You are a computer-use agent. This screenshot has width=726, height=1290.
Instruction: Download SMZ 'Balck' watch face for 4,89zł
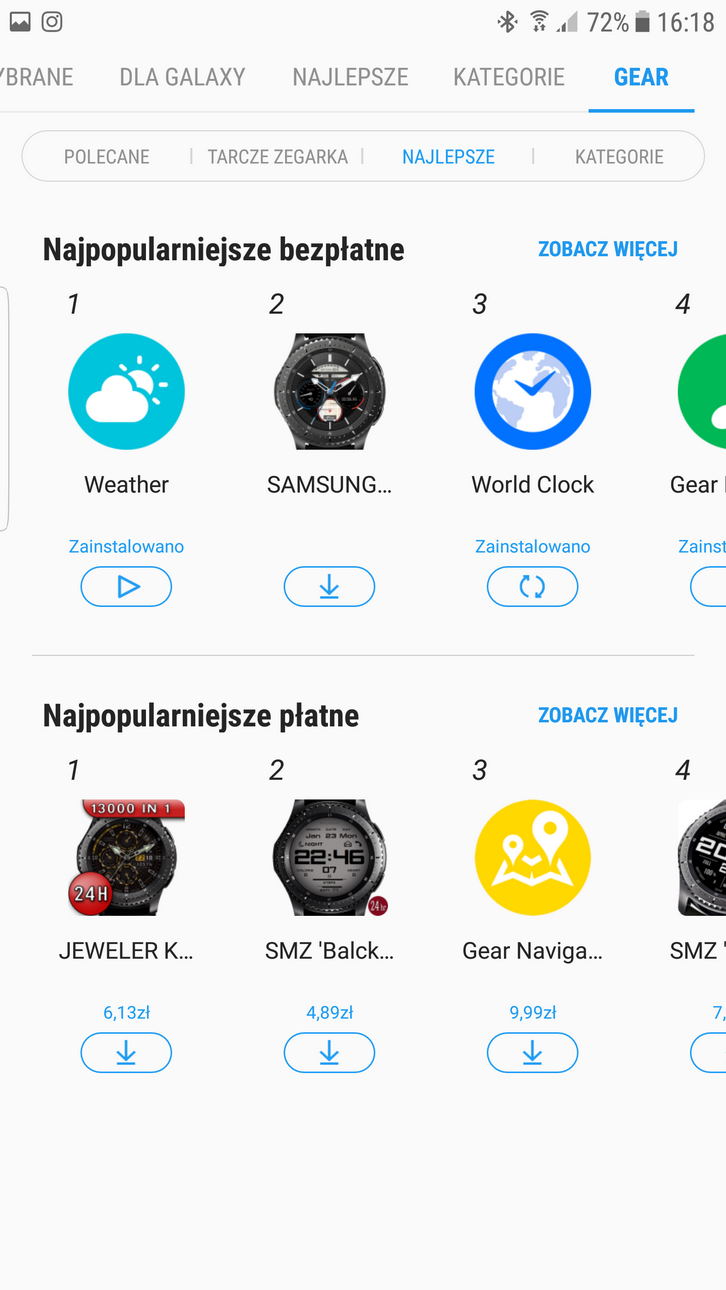coord(329,1053)
